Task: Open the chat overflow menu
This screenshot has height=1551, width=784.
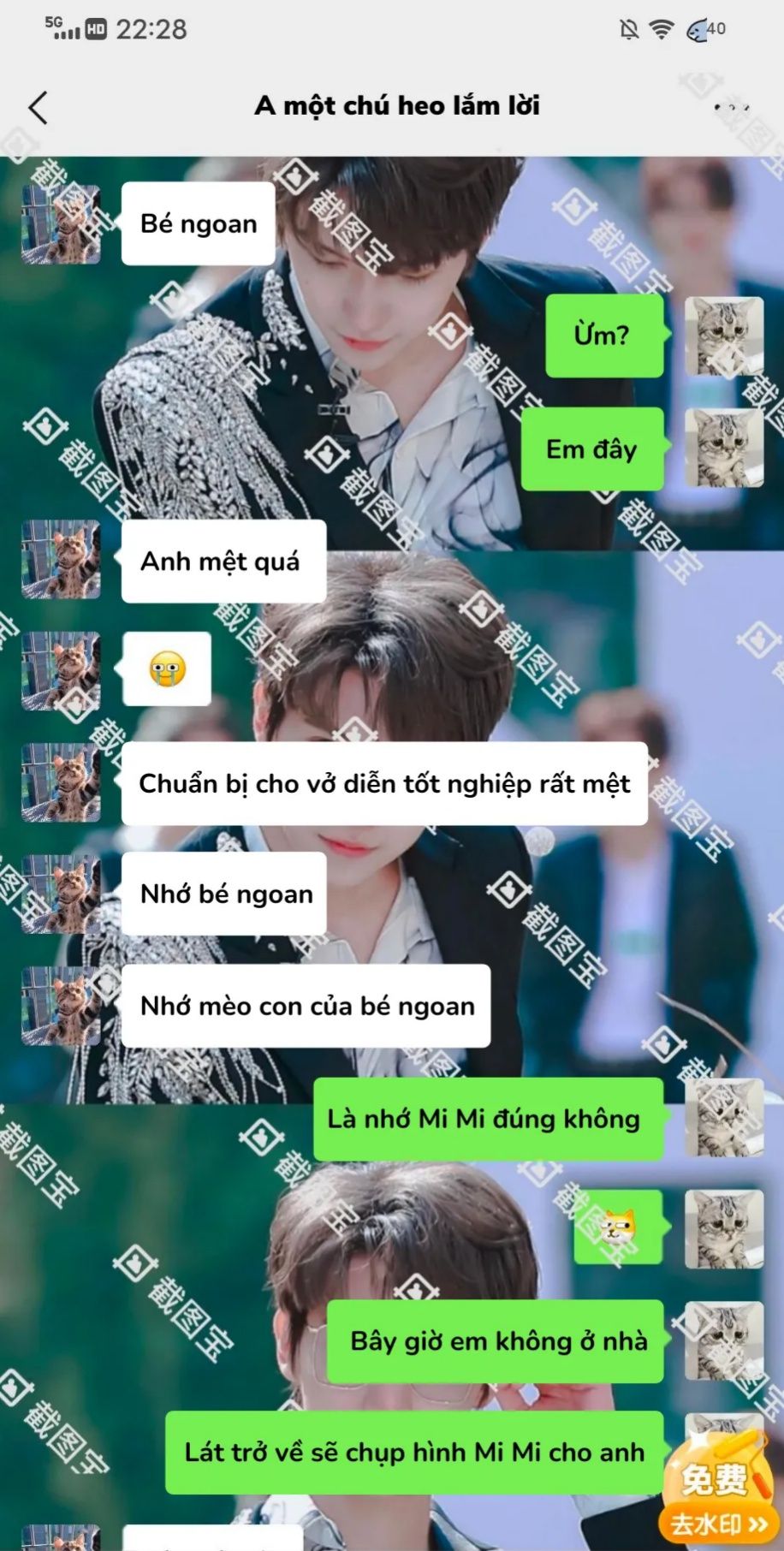Action: (x=730, y=108)
